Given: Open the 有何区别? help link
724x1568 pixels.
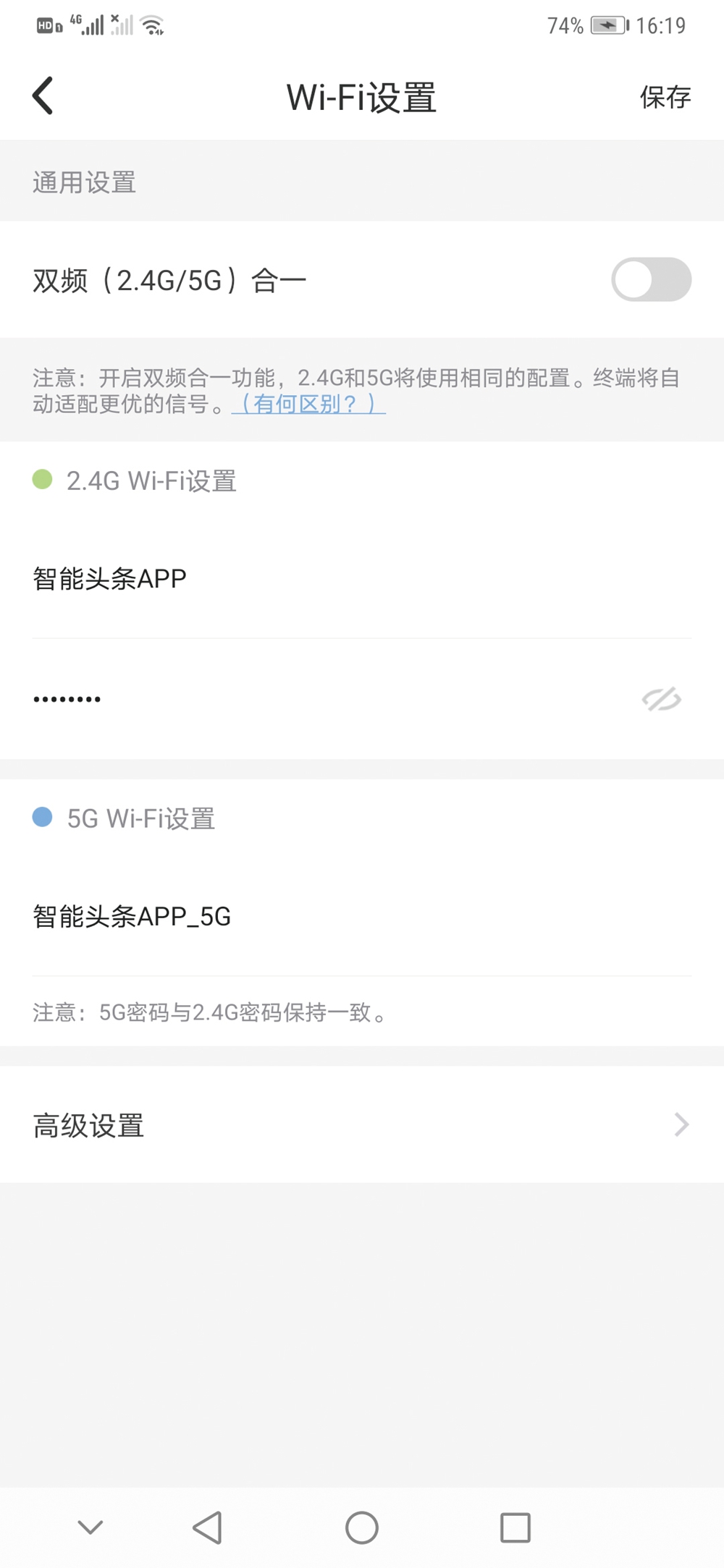Looking at the screenshot, I should (308, 404).
